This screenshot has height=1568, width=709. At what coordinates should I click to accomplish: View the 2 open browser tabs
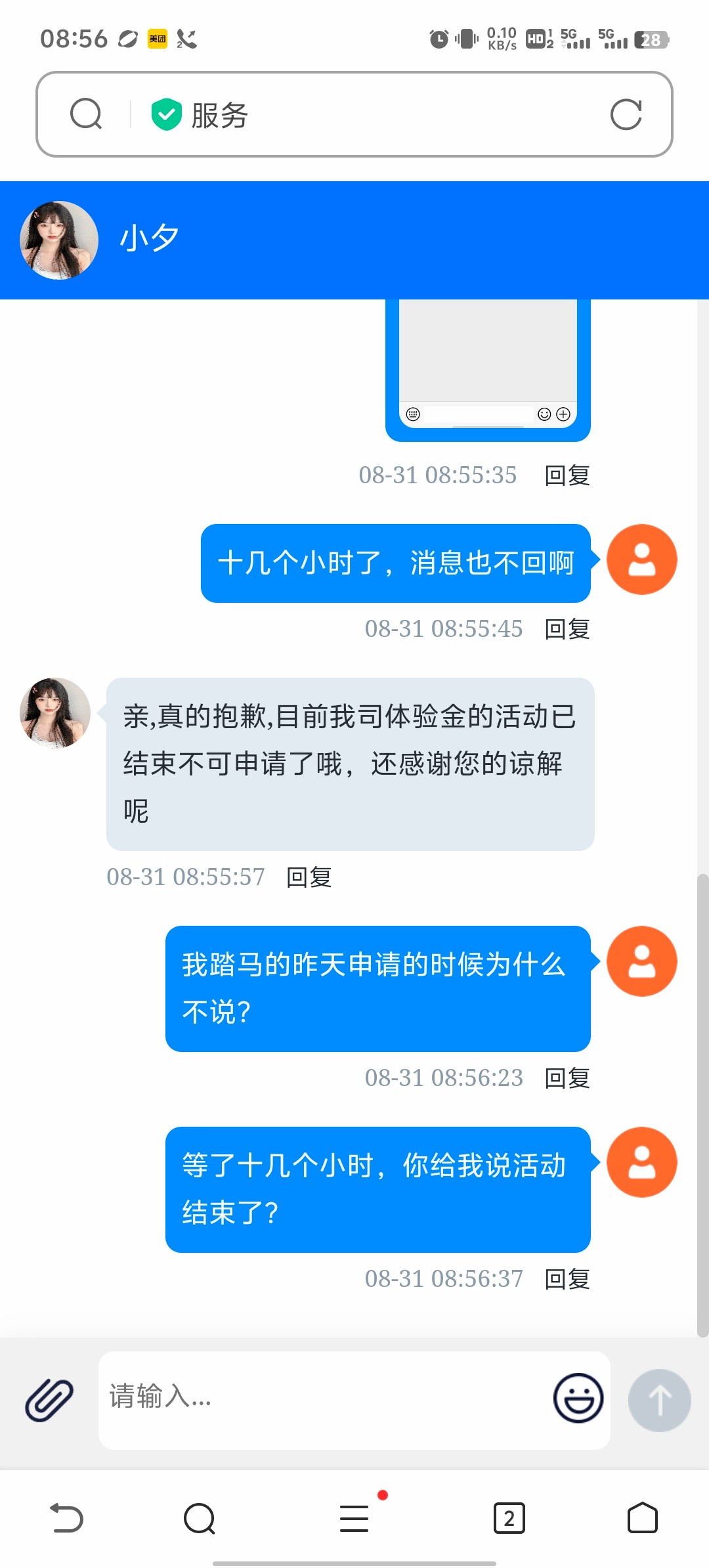509,1518
